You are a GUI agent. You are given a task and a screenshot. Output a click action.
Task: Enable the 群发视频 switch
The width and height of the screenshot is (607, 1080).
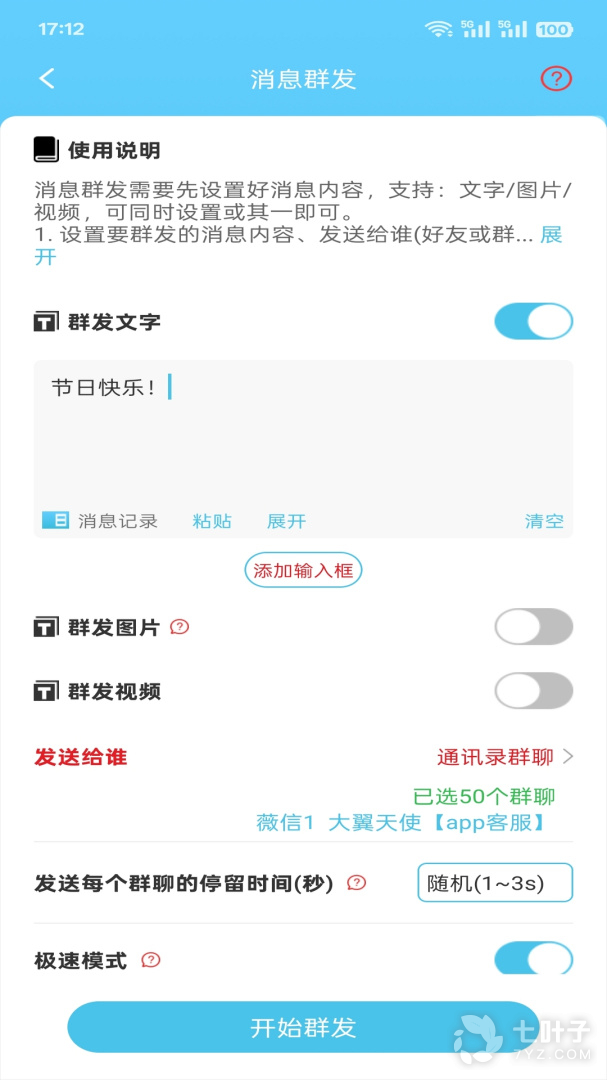tap(533, 691)
